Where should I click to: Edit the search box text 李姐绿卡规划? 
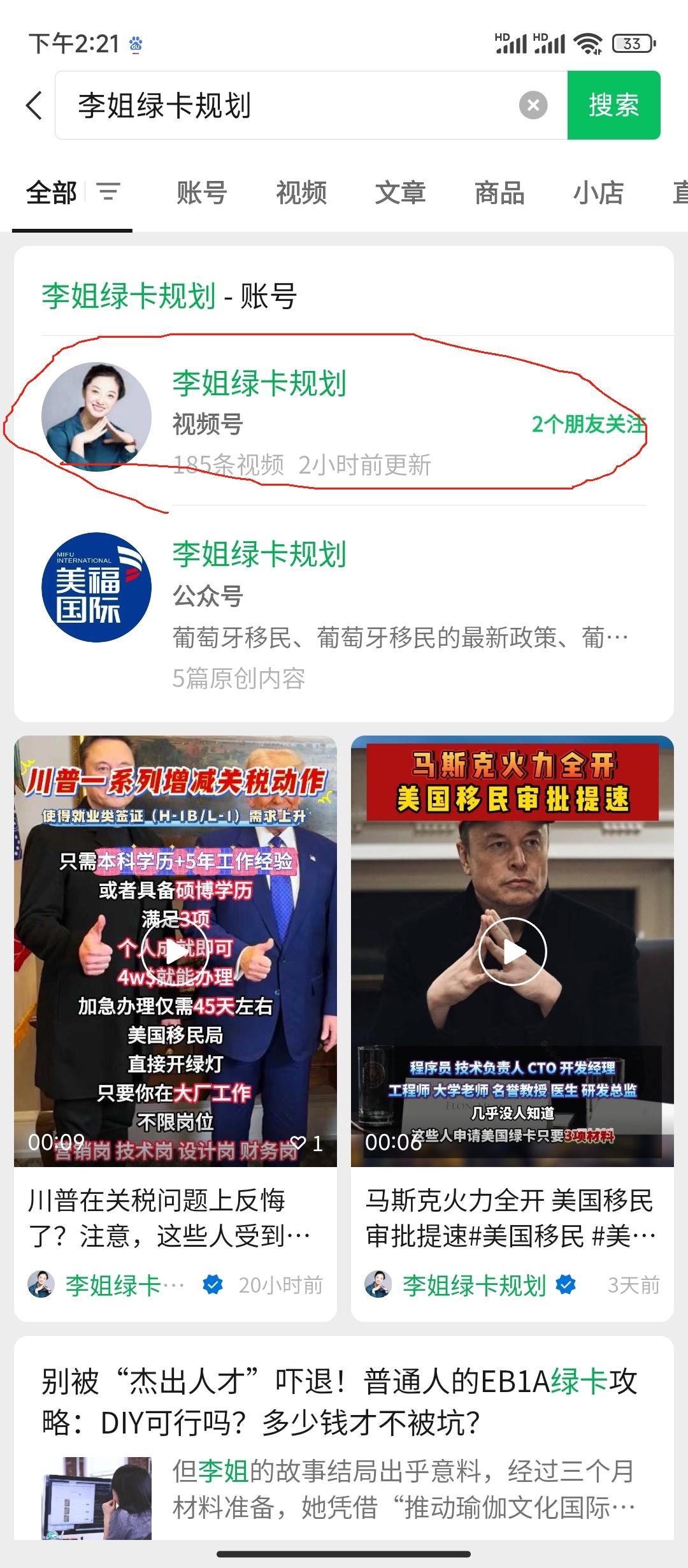point(287,105)
